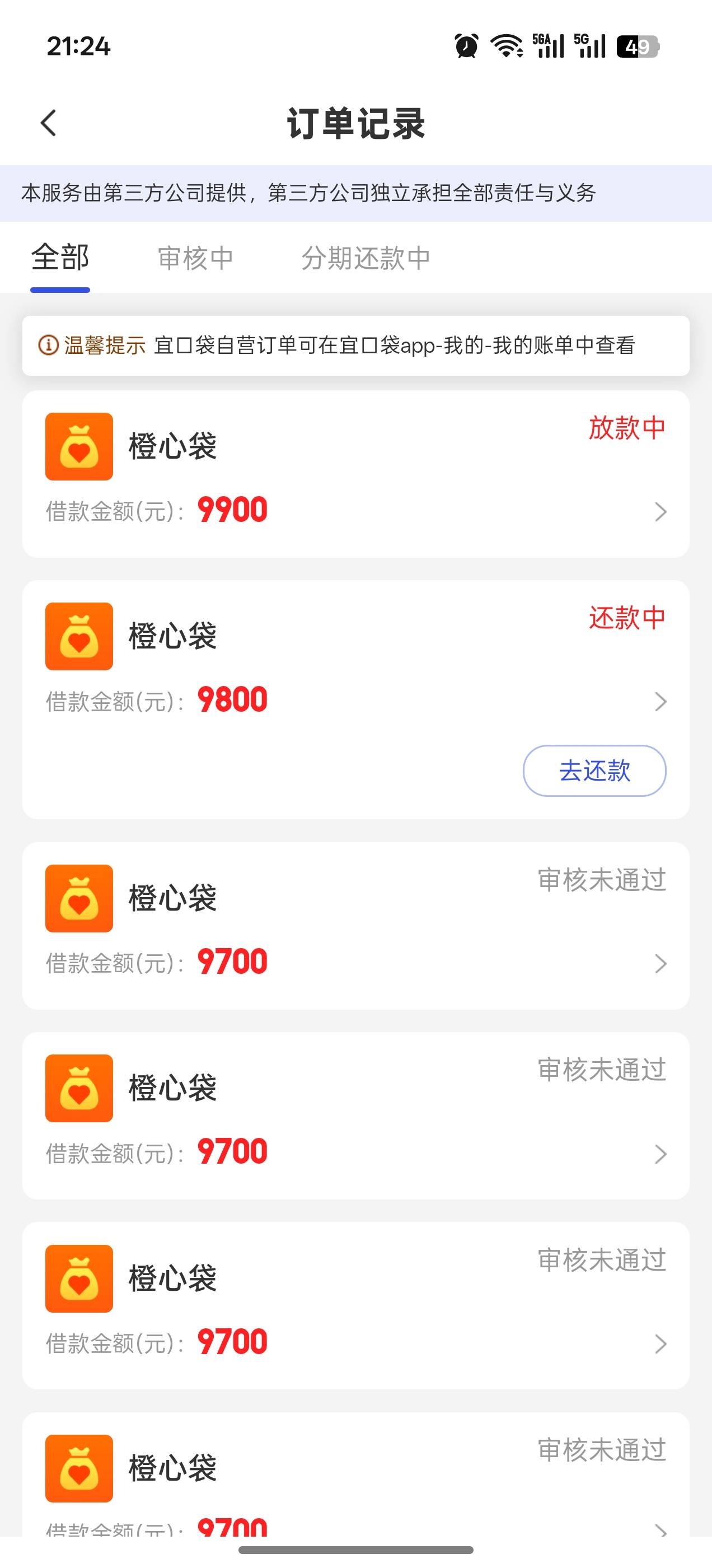Open the 9900 order marked 放款中
Screen dimensions: 712x1568
(x=356, y=474)
